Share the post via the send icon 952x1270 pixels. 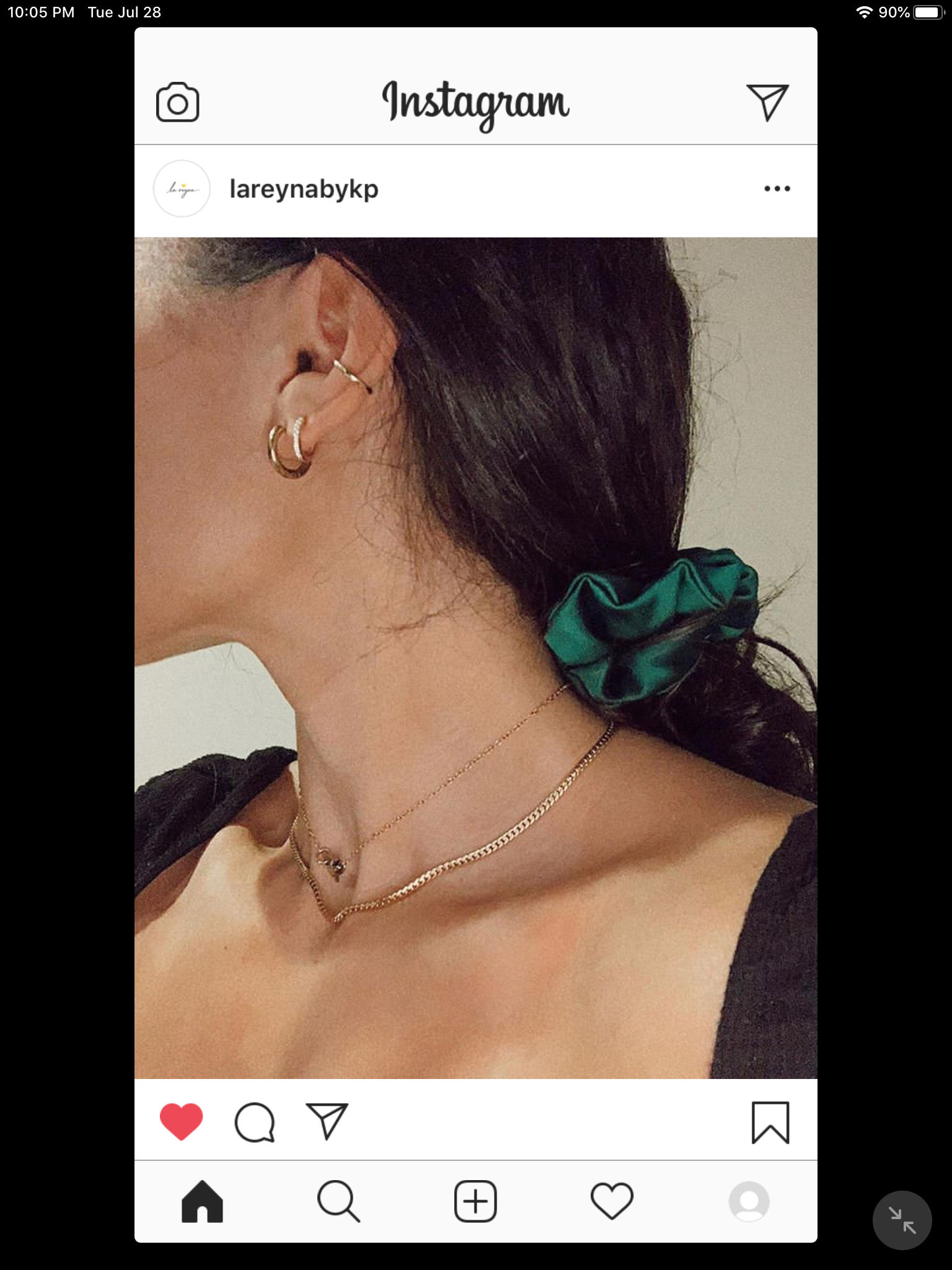(x=327, y=1121)
